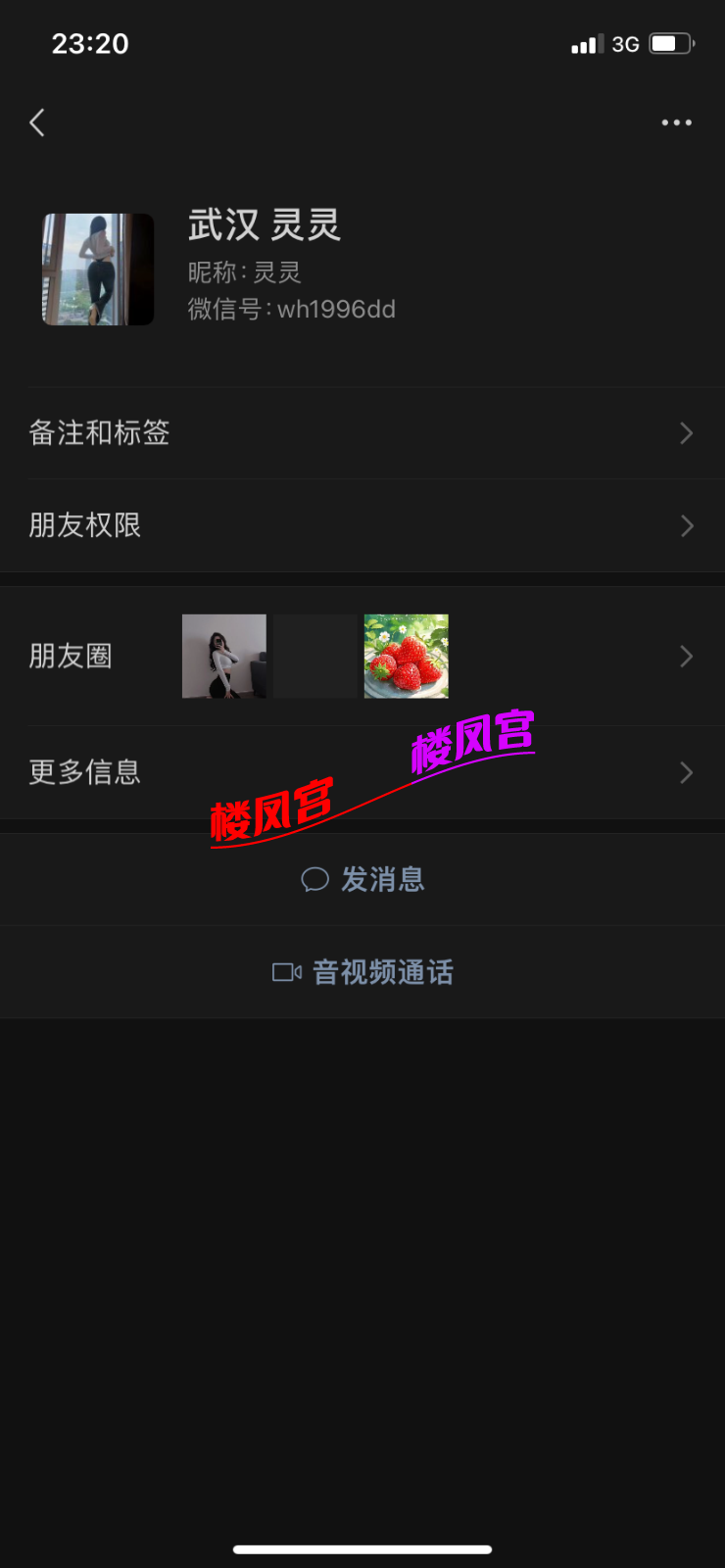Tap the nickname line 昵称：灵灵

pos(245,271)
